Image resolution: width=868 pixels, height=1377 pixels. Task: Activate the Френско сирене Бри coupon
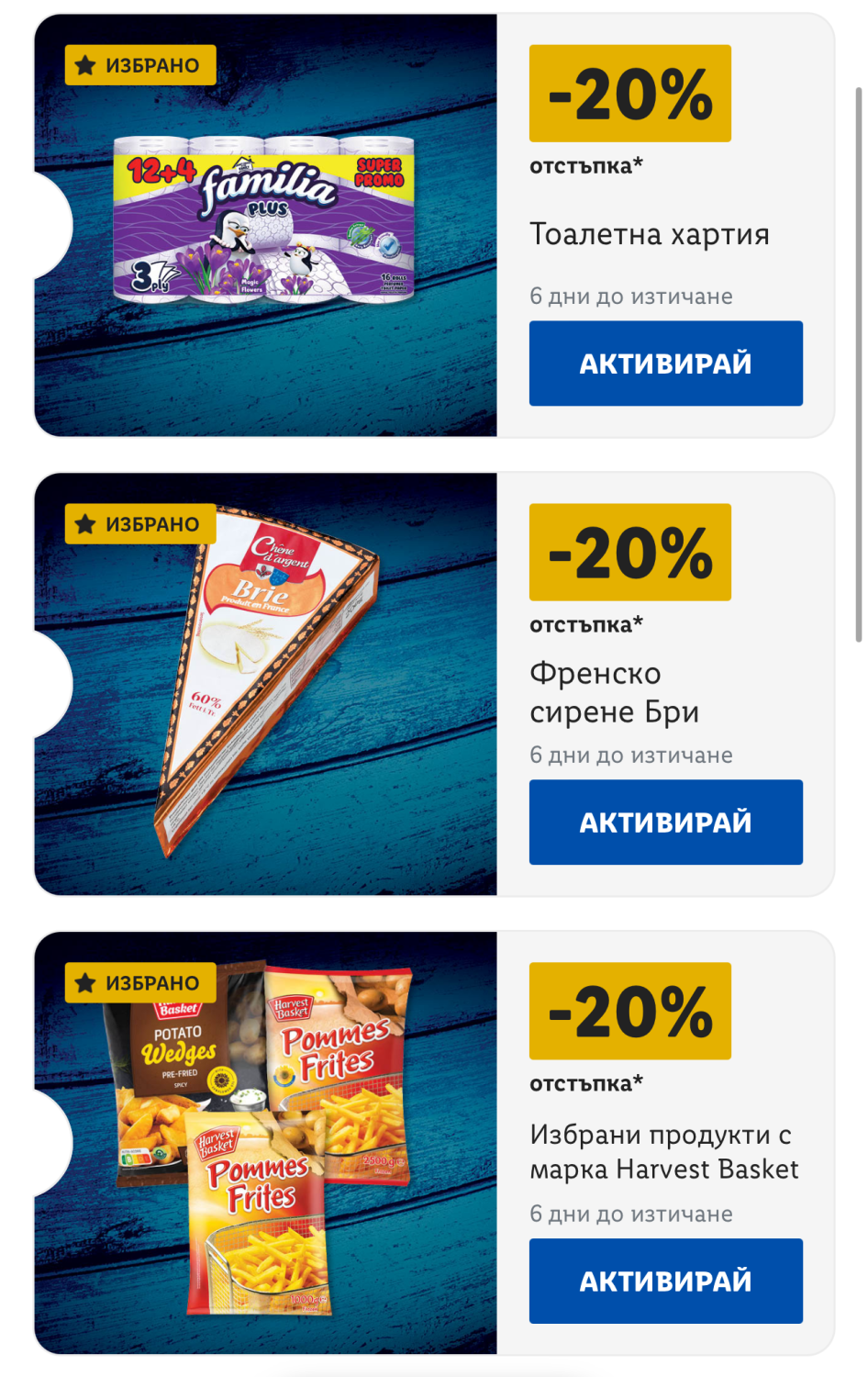coord(665,822)
